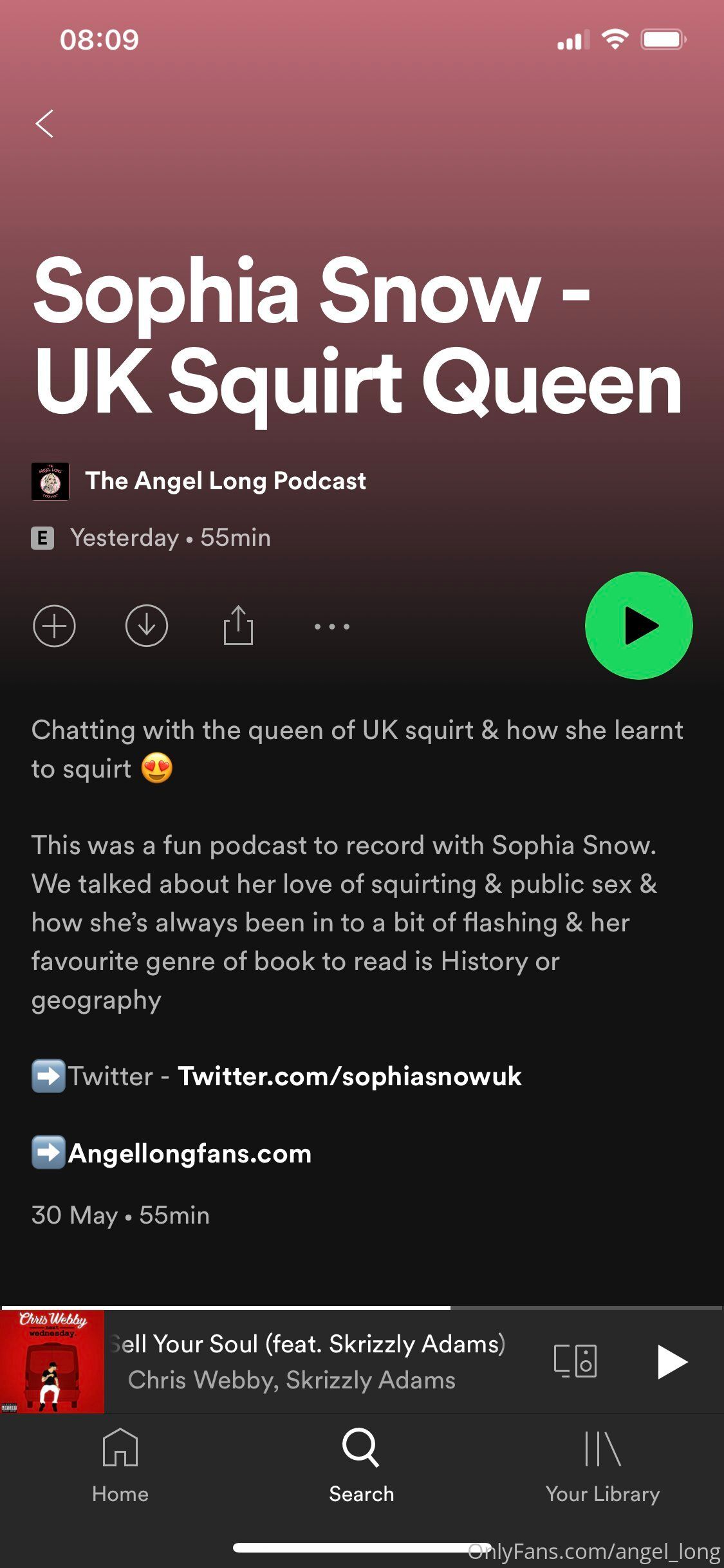The image size is (724, 1568).
Task: Open the Twitter.com/sophiasnowuk link
Action: click(349, 1076)
